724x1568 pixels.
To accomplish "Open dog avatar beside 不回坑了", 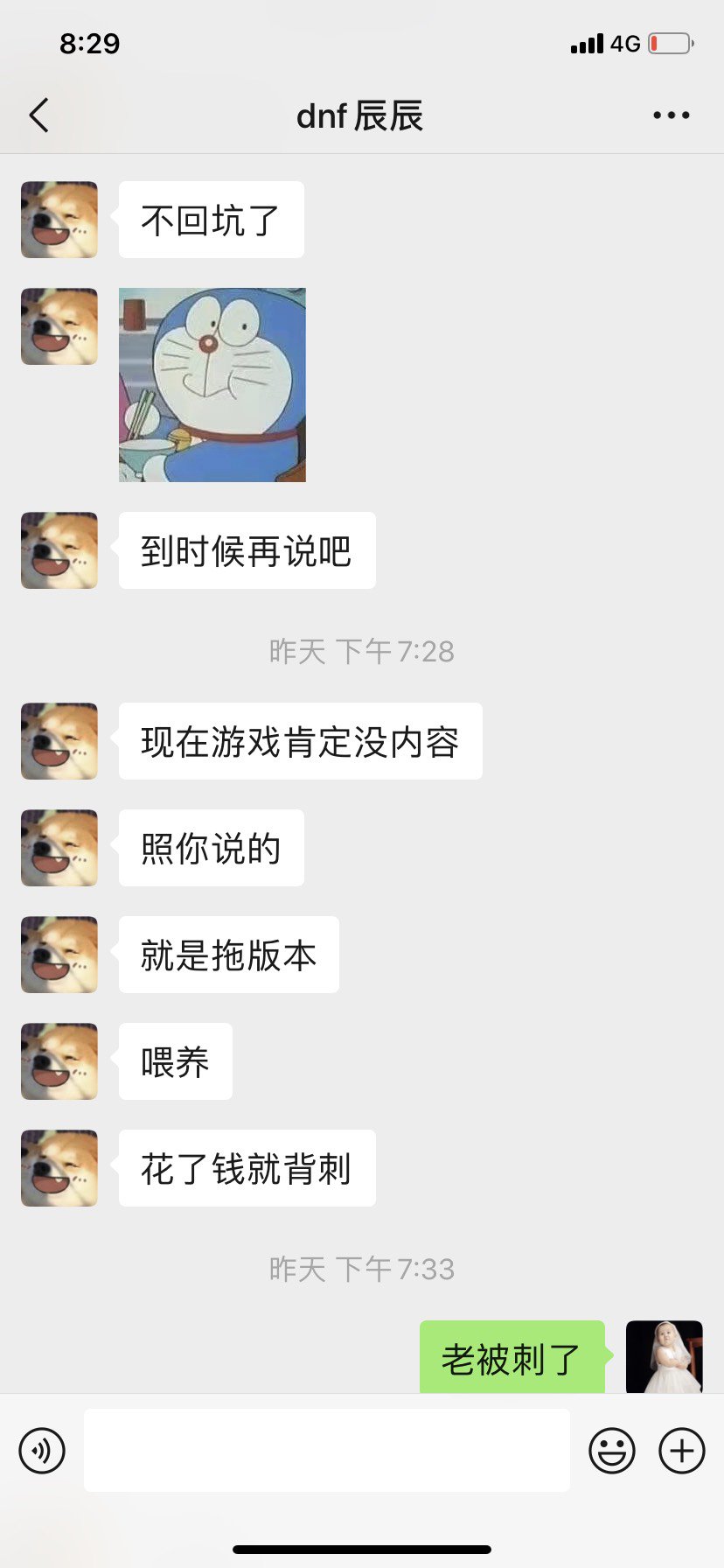I will [x=59, y=220].
